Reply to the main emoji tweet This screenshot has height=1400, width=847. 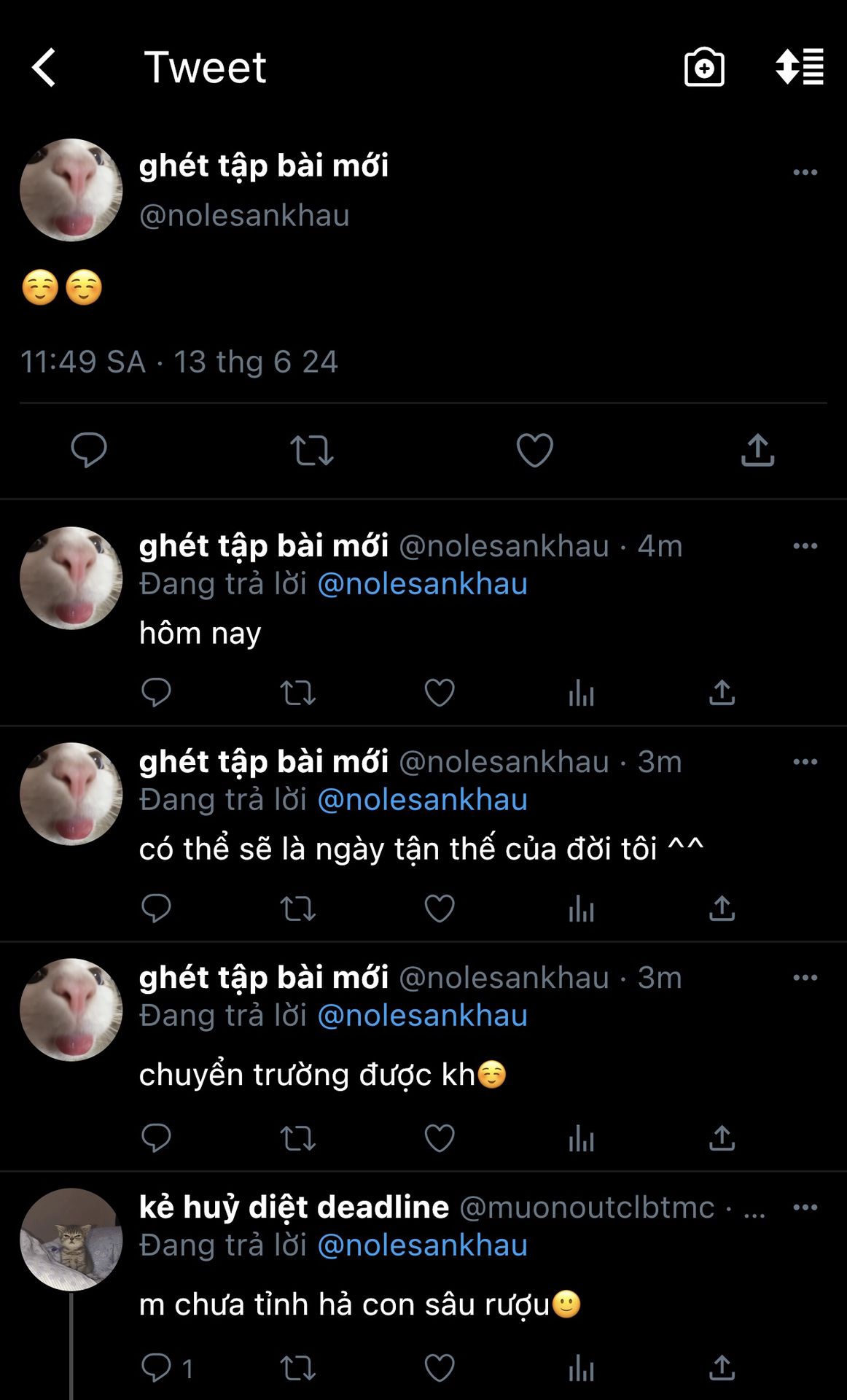pos(89,450)
